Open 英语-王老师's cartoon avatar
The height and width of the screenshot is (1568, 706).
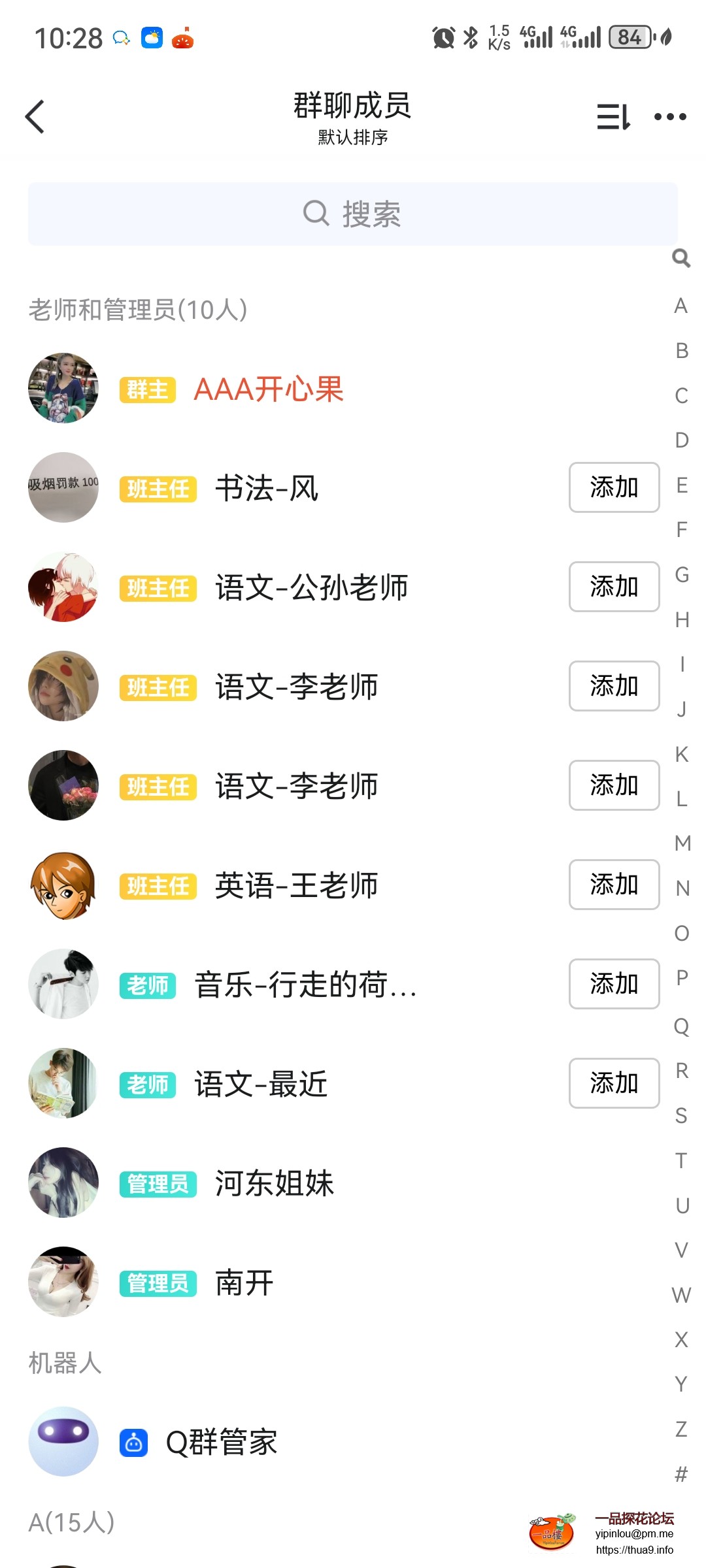coord(63,884)
